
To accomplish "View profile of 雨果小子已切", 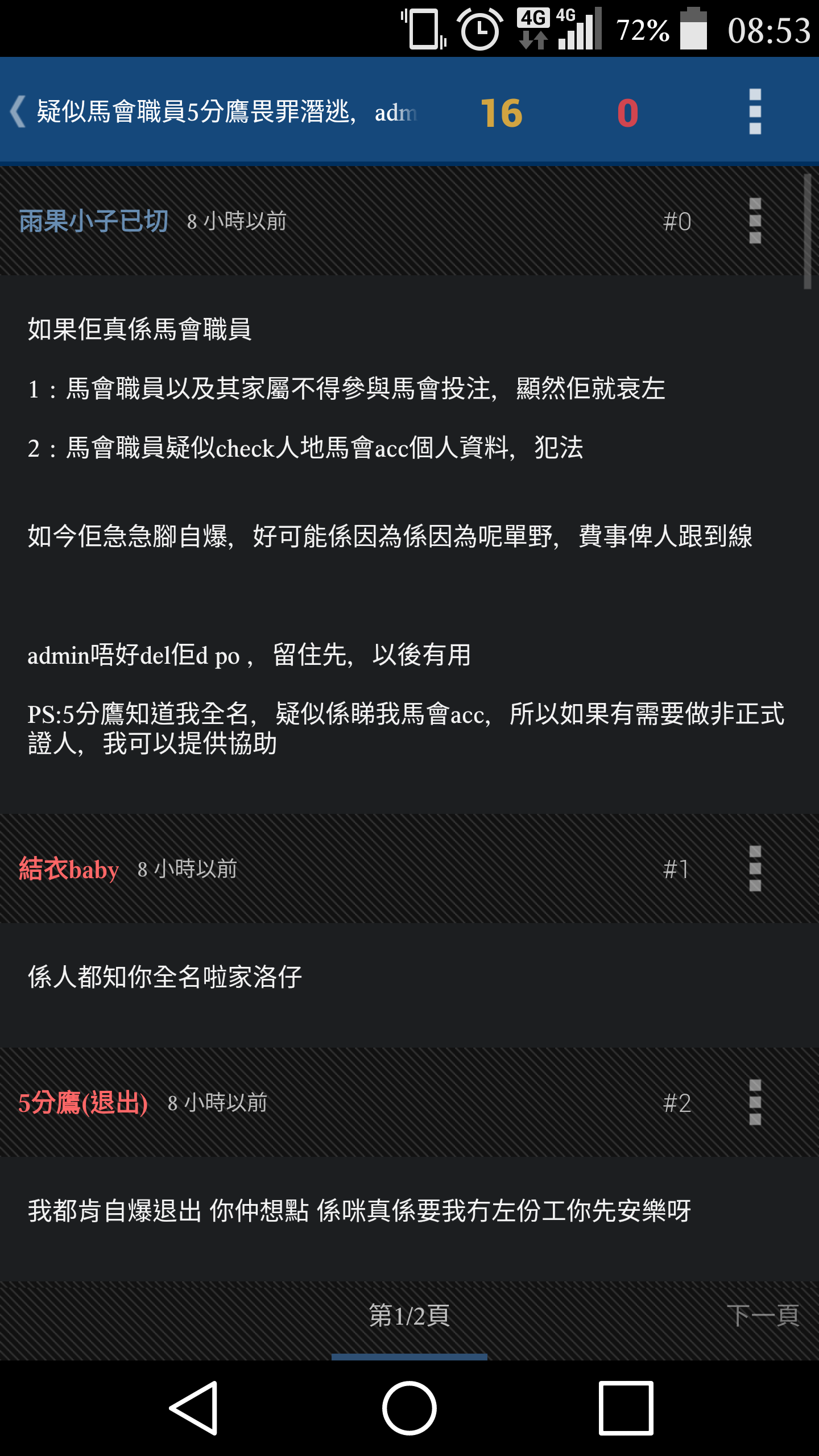I will (x=94, y=221).
